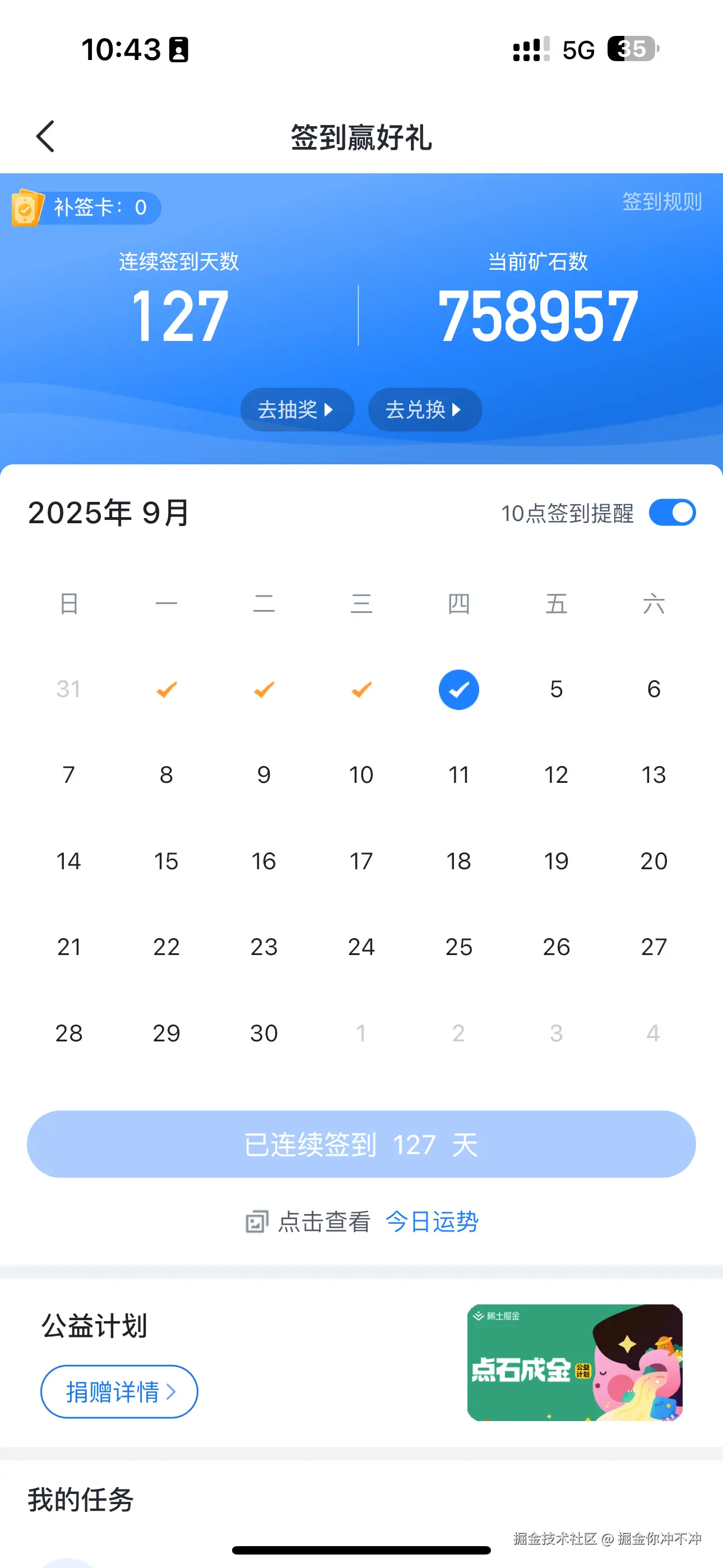
Task: Click the small picture icon beside 点击查看
Action: coord(257,1221)
